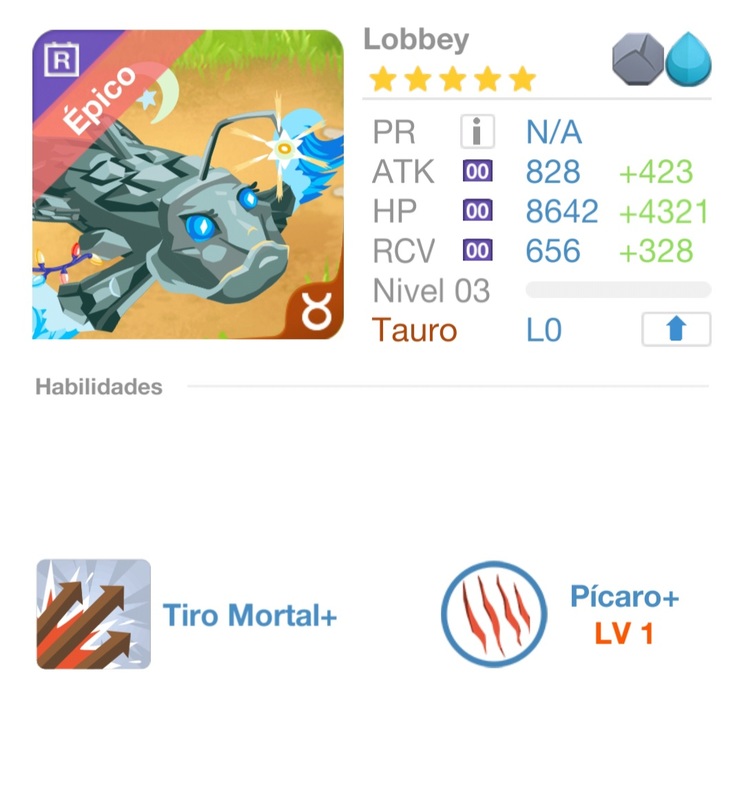Screen dimensions: 744x800
Task: Tap the 00 badge next to RCV
Action: (477, 250)
